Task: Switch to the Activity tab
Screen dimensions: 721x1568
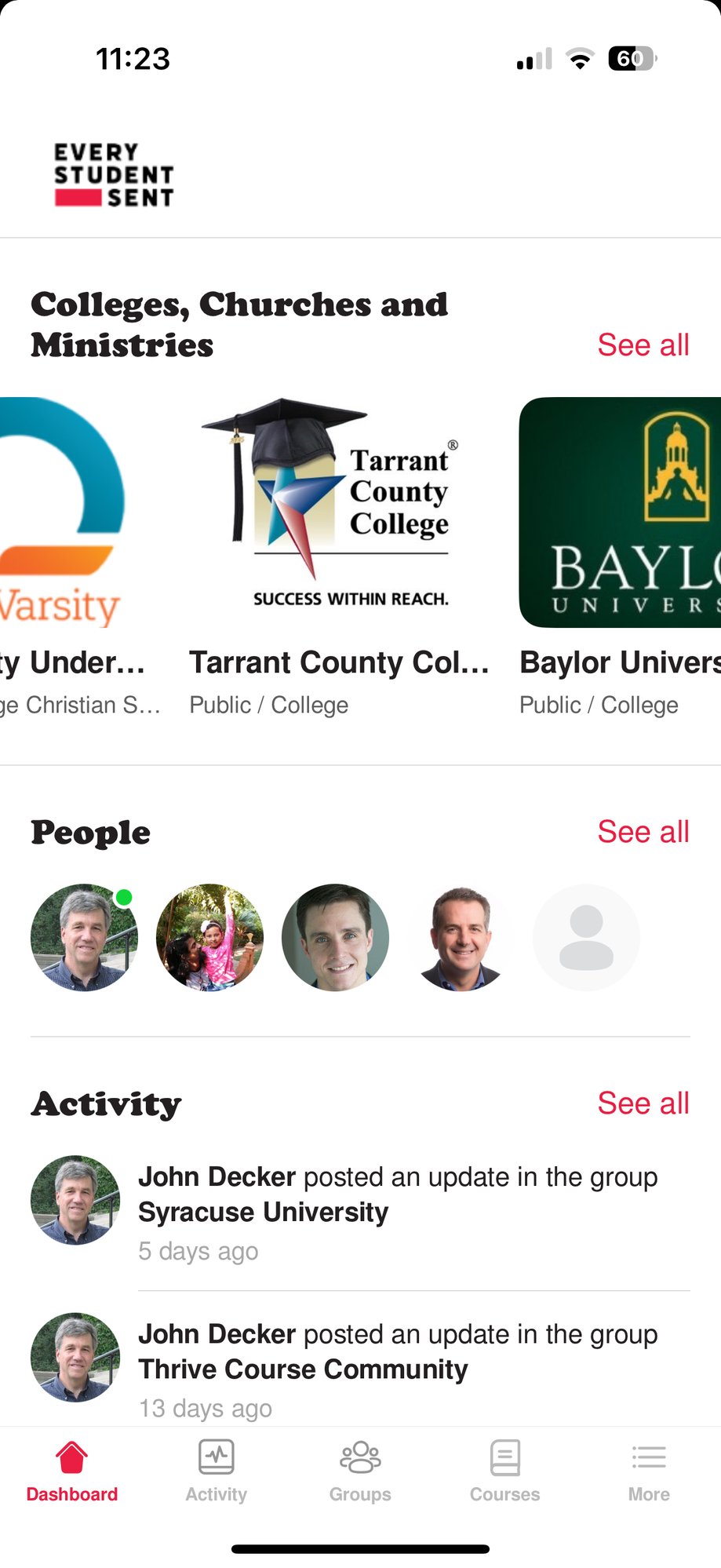Action: coord(216,1471)
